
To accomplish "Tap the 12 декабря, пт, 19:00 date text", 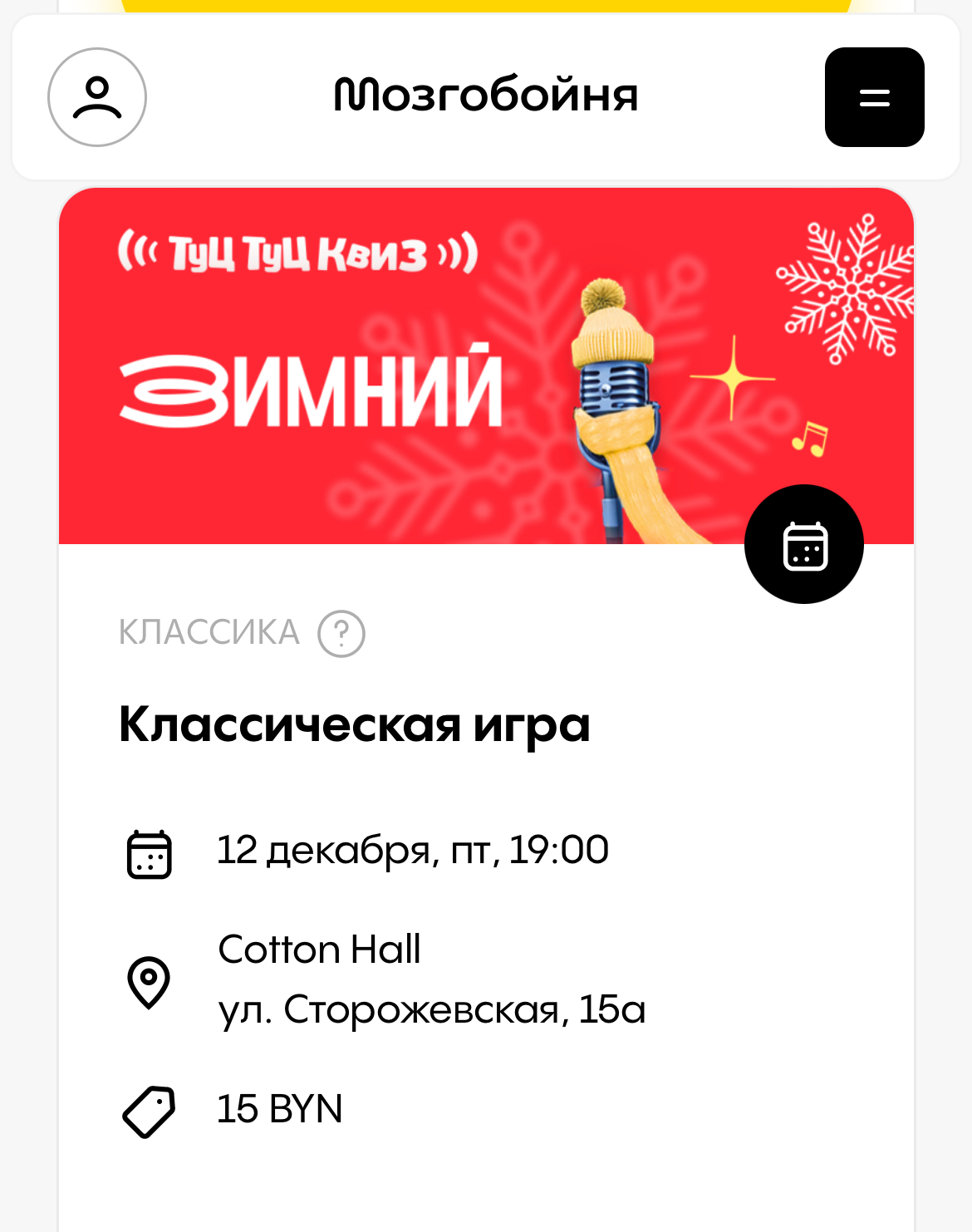I will (x=413, y=849).
